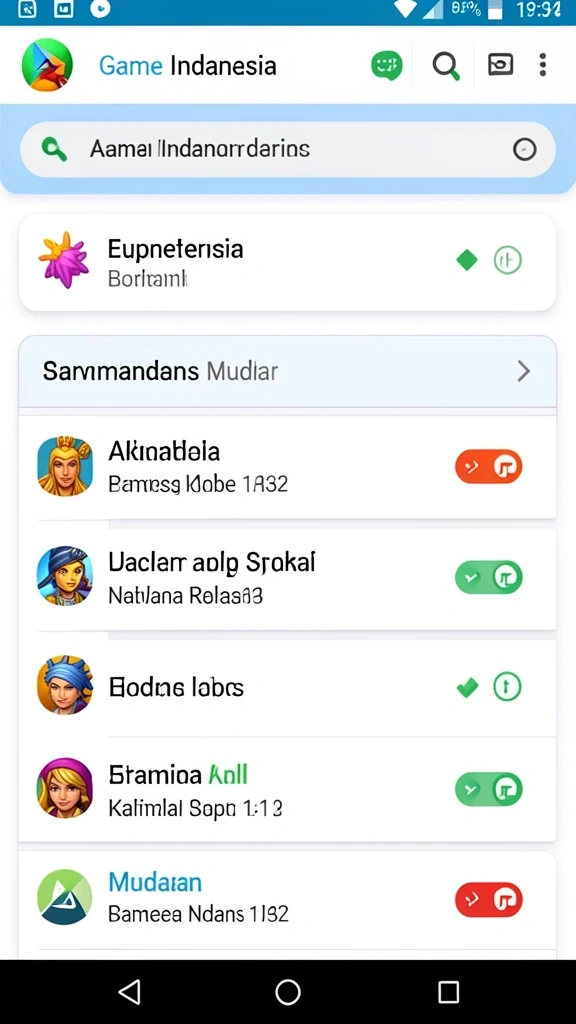Tap the cast screen icon in the app bar

[500, 65]
